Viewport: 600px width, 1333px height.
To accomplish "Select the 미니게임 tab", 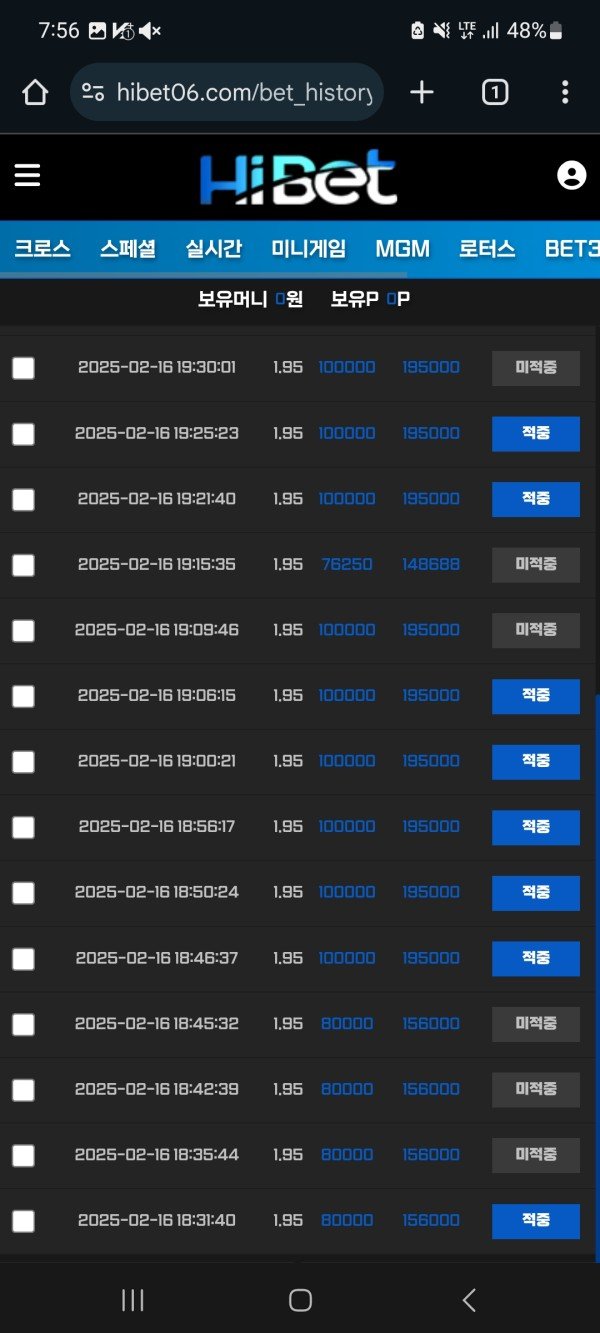I will tap(309, 249).
